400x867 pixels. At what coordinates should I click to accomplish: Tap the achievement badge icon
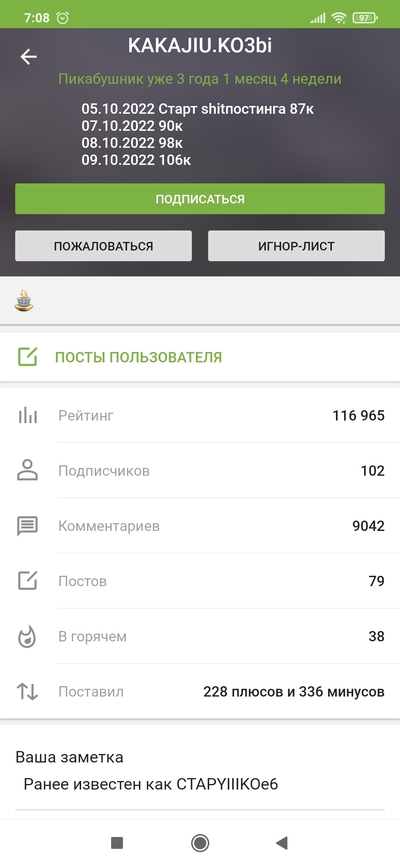(24, 301)
